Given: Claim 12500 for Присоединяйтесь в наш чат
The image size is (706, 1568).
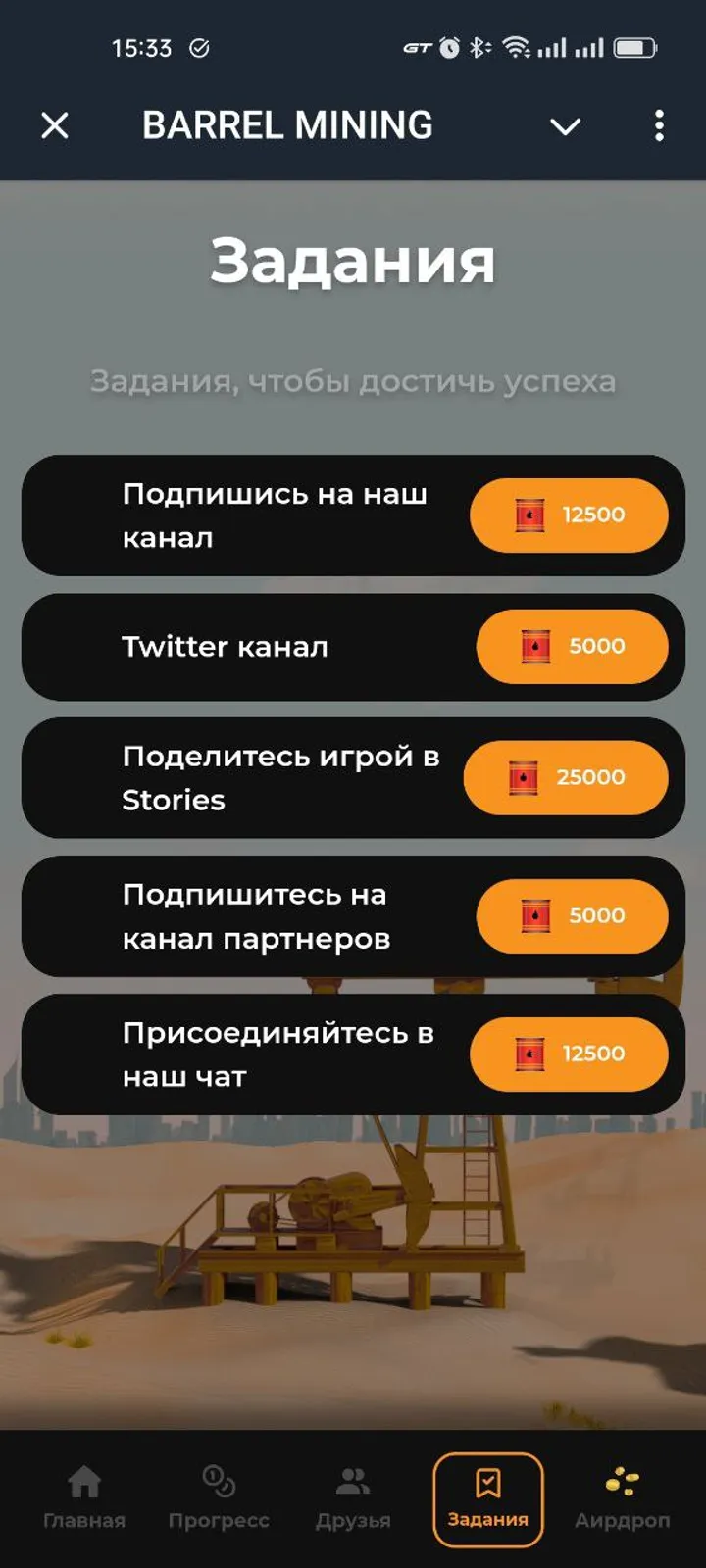Looking at the screenshot, I should (569, 1053).
